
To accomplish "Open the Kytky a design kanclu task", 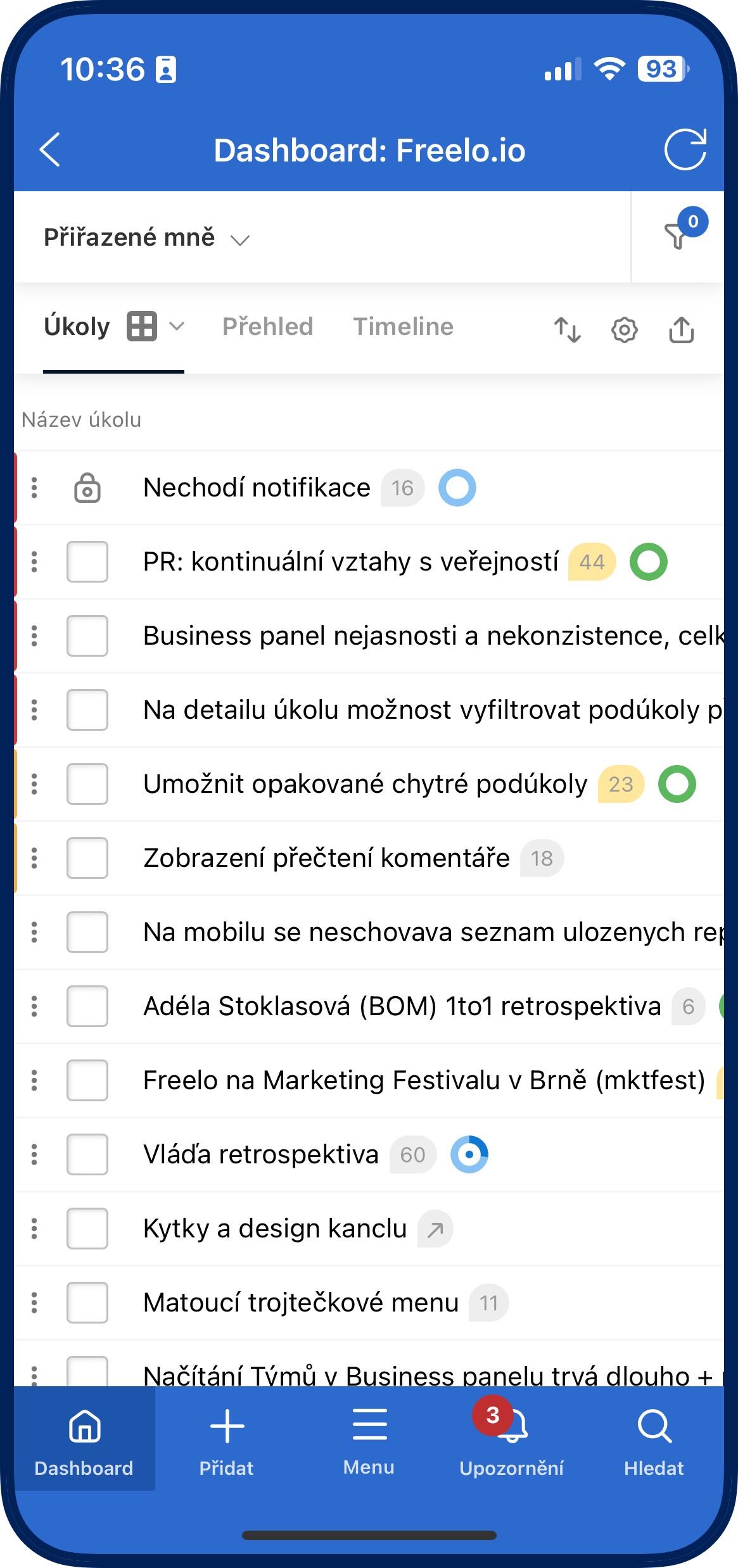I will click(x=275, y=1229).
